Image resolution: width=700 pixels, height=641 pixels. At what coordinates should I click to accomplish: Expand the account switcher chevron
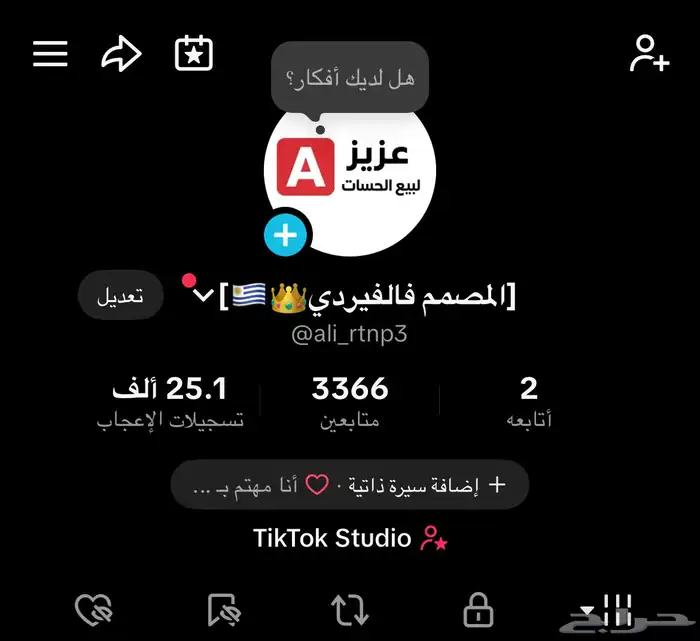pos(203,296)
